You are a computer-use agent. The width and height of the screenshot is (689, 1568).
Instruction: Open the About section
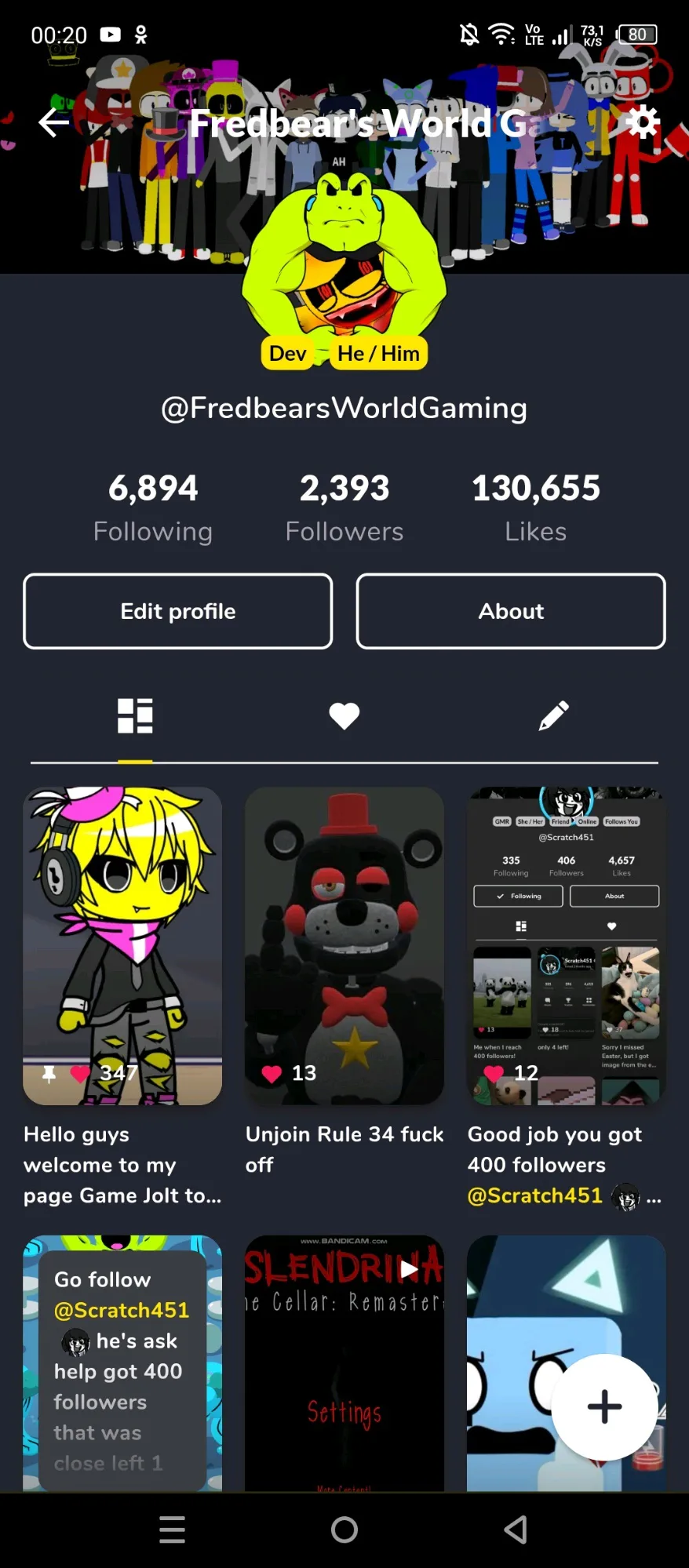click(511, 611)
